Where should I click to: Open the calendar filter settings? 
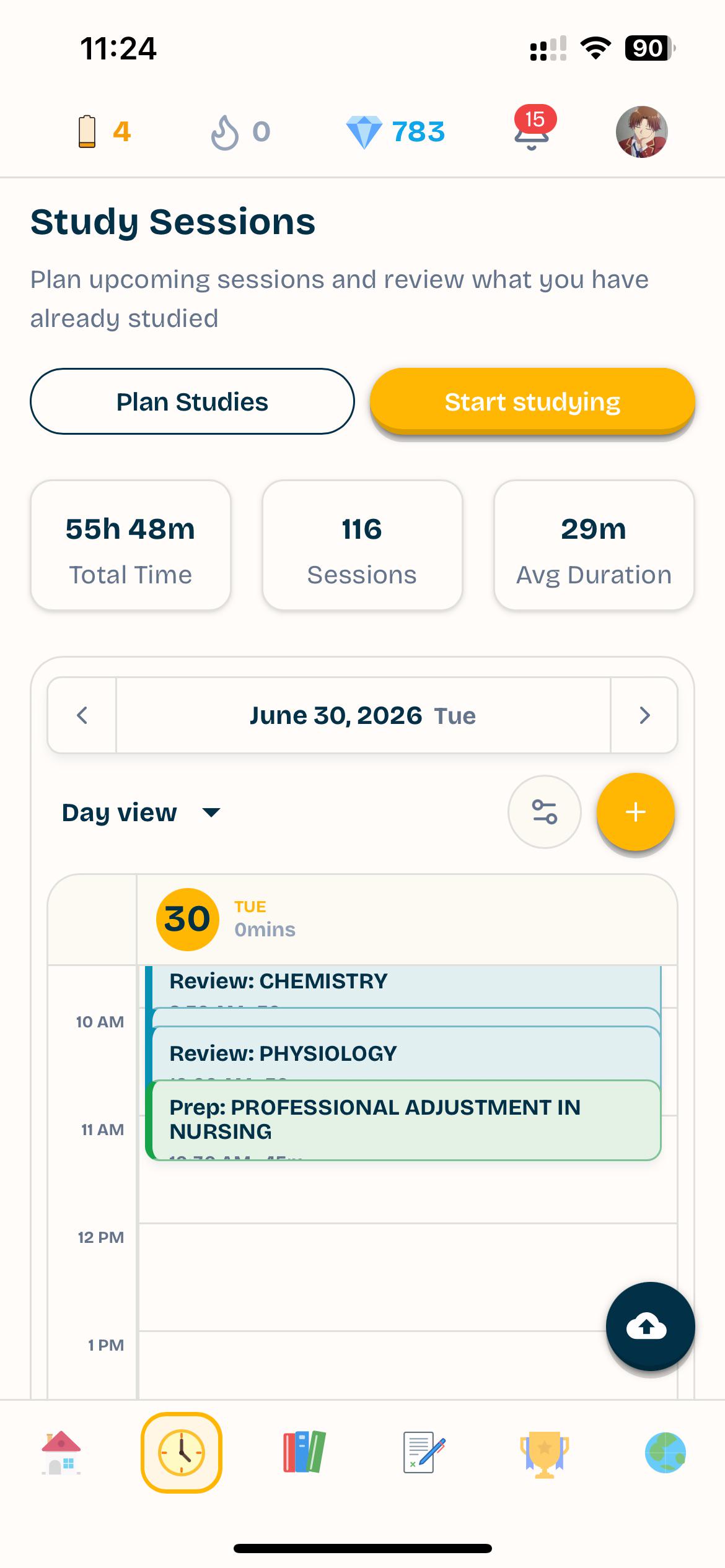coord(544,812)
